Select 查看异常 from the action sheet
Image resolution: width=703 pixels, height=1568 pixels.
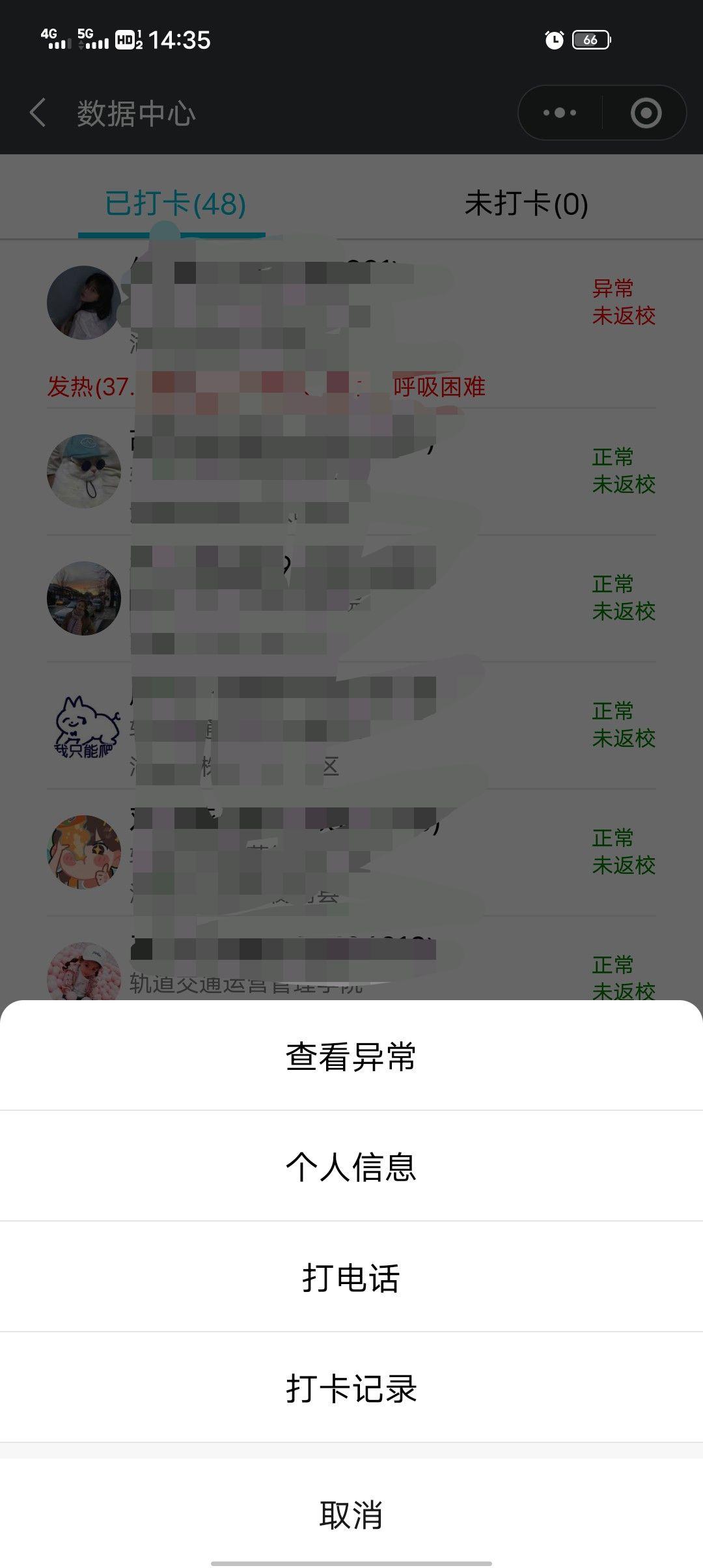coord(351,1056)
